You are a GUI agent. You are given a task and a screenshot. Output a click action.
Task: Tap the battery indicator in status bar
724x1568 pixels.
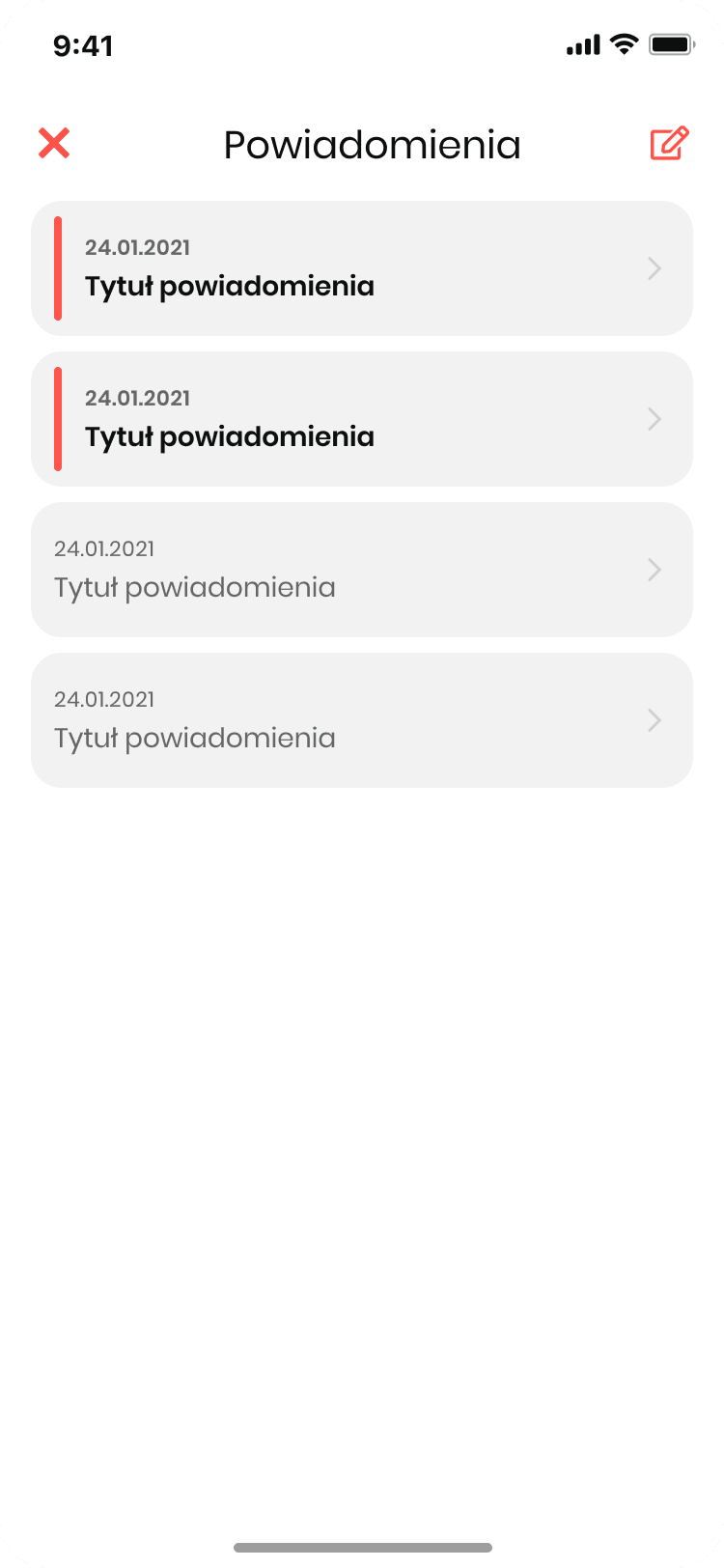click(x=670, y=43)
